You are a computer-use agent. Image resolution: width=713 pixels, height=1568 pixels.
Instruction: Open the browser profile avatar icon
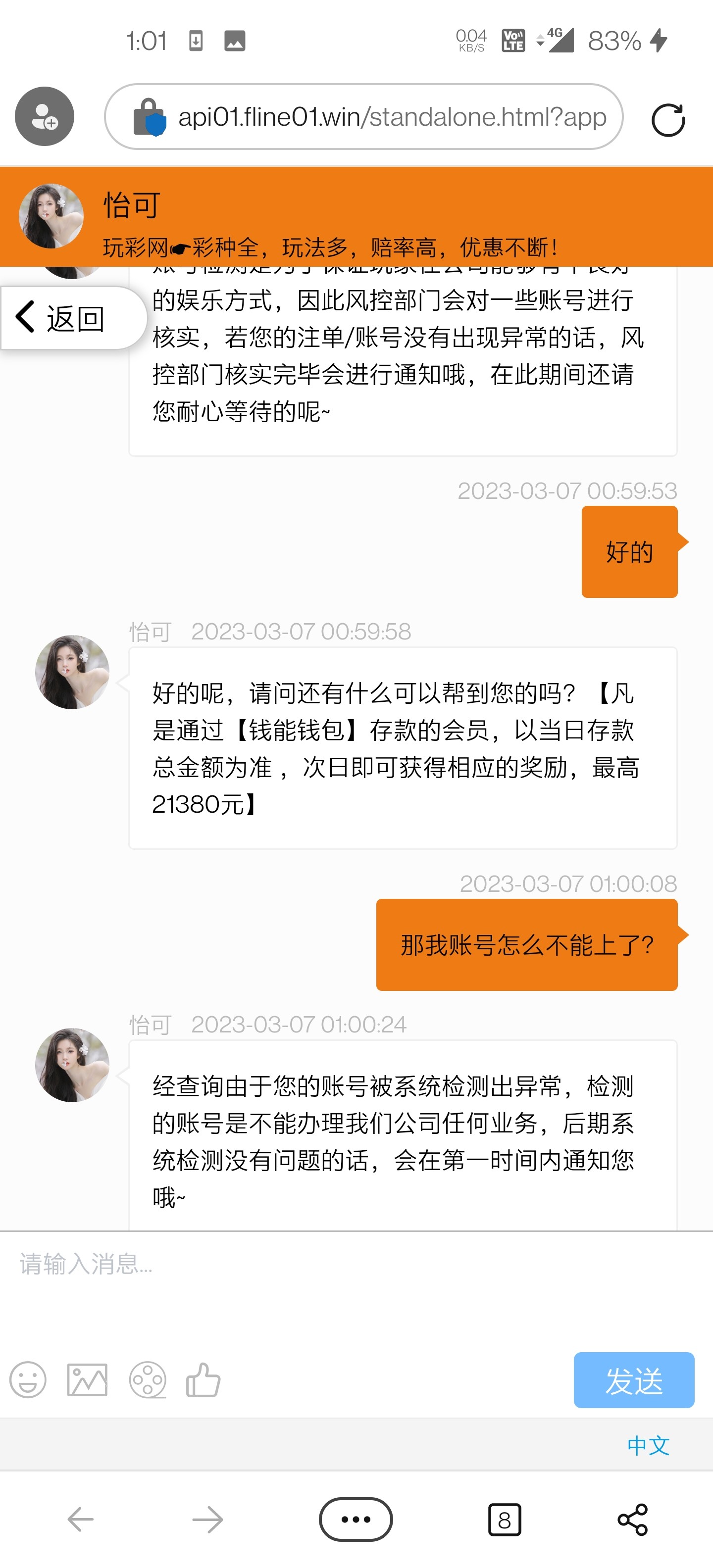click(x=43, y=116)
